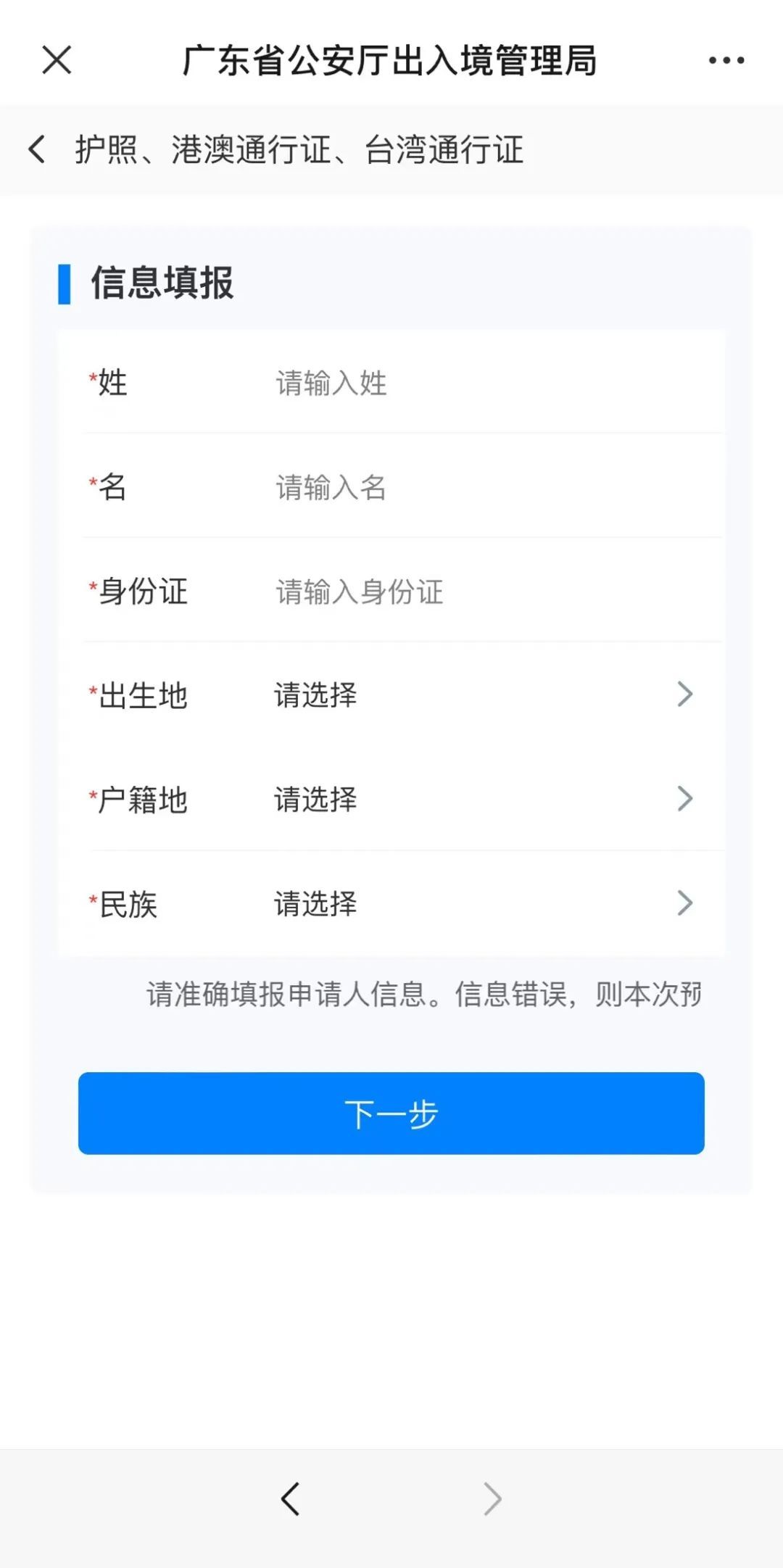The height and width of the screenshot is (1568, 783).
Task: Continue with the 下一步 button
Action: tap(391, 1113)
